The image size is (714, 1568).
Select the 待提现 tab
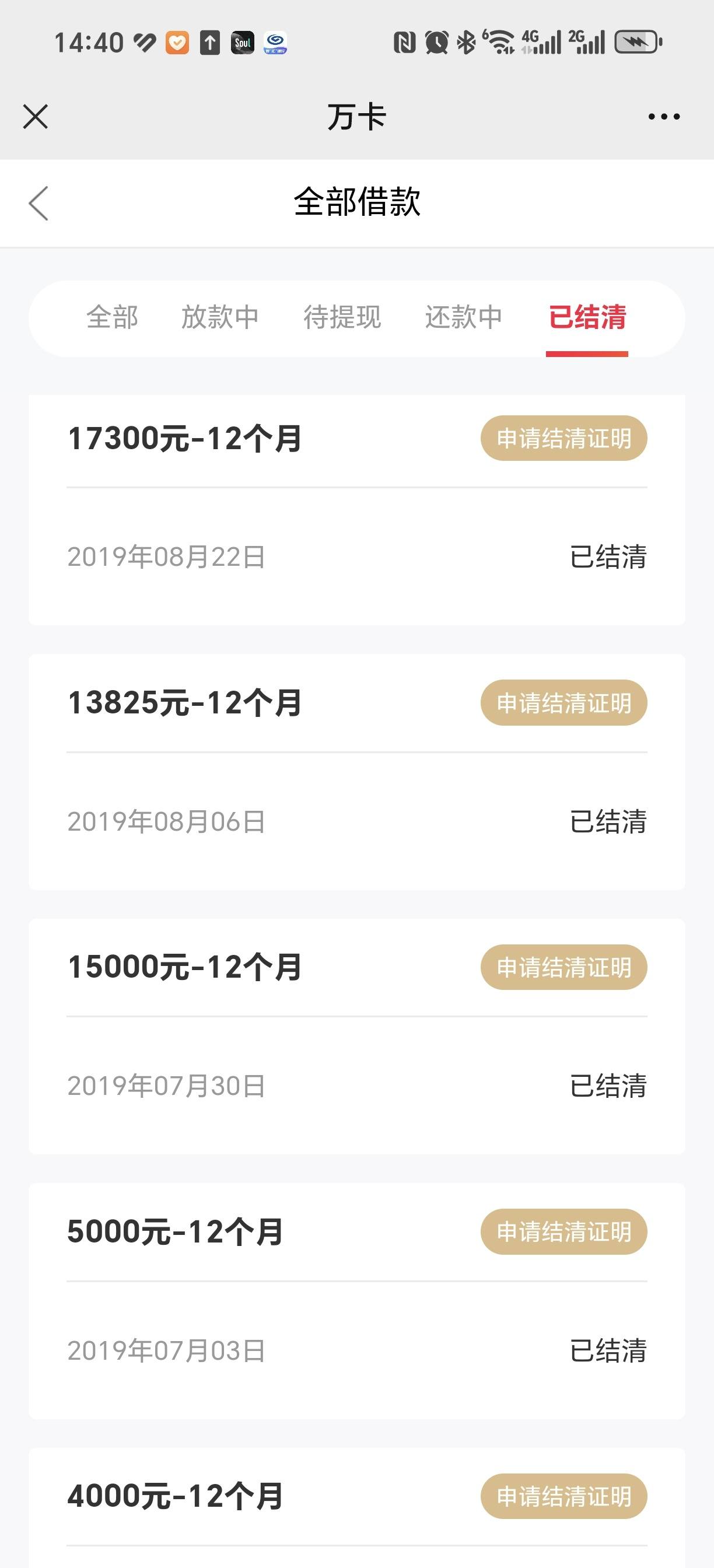click(342, 317)
